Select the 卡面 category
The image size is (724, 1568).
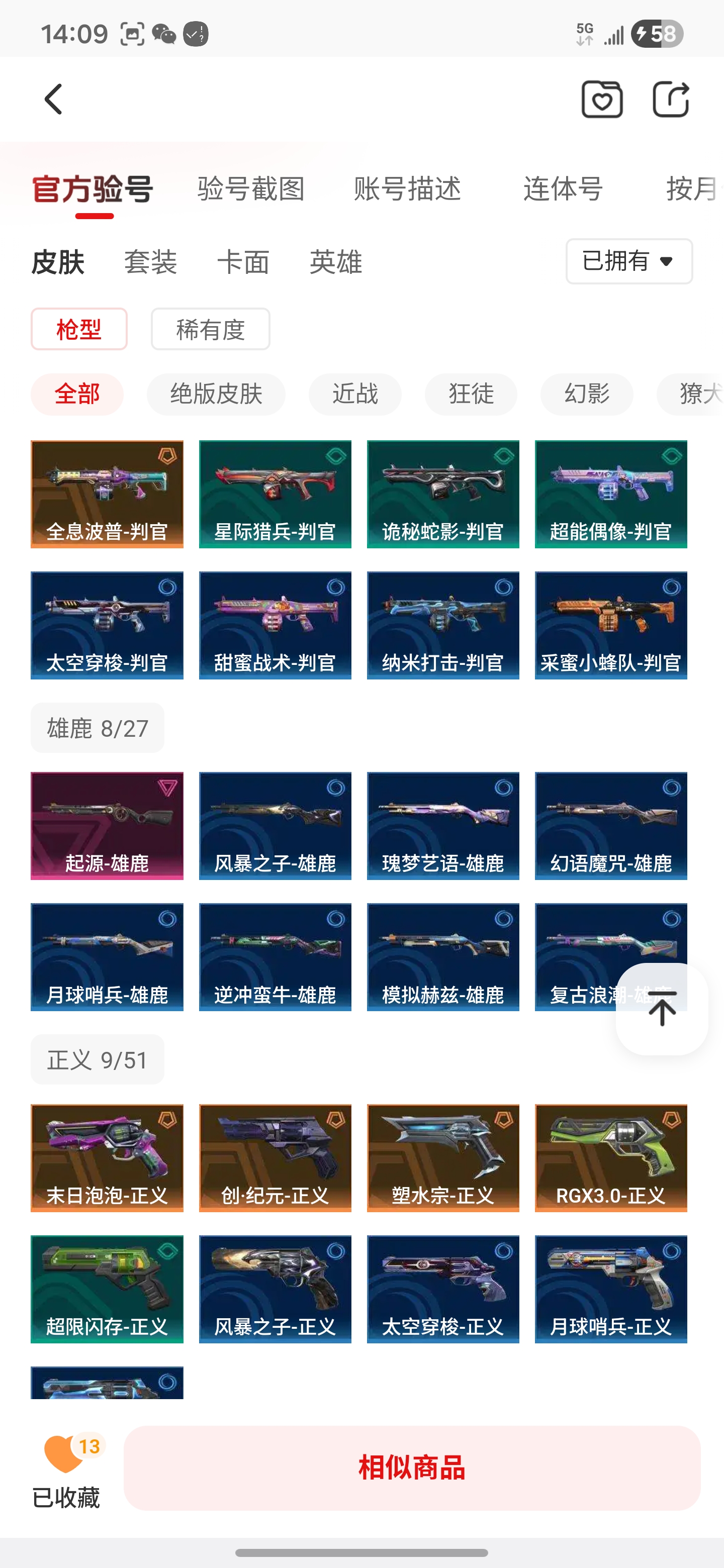[x=243, y=262]
